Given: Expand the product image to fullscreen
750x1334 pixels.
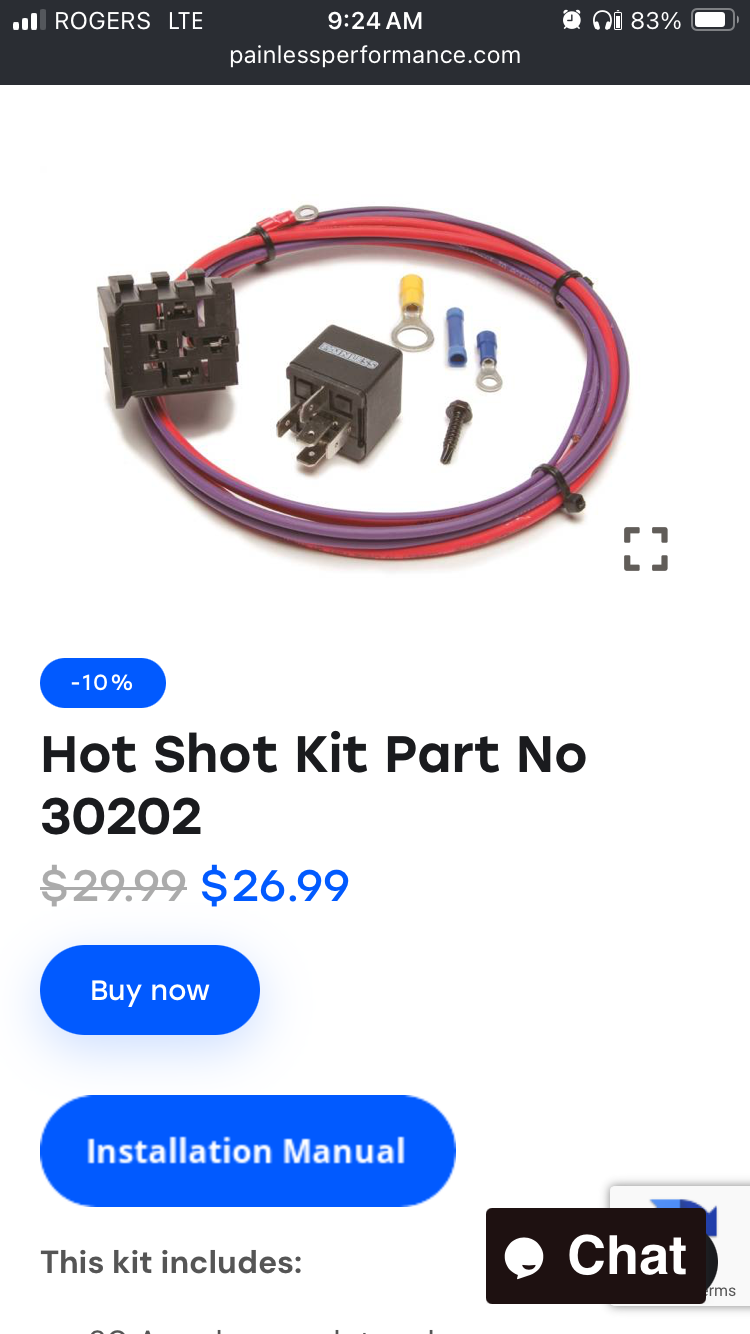Looking at the screenshot, I should click(x=645, y=549).
